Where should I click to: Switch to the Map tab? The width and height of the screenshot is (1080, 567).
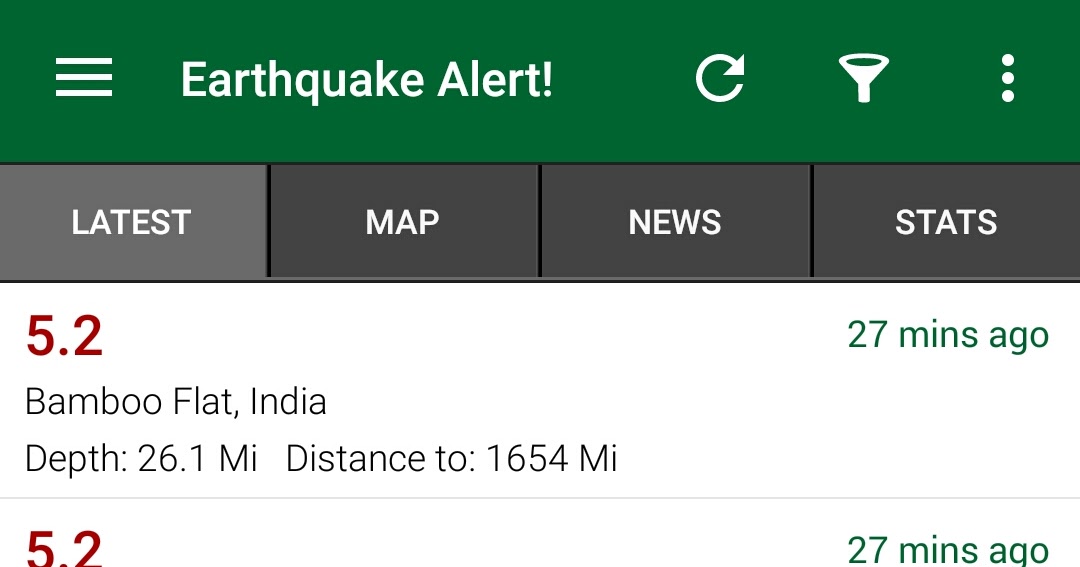(403, 222)
